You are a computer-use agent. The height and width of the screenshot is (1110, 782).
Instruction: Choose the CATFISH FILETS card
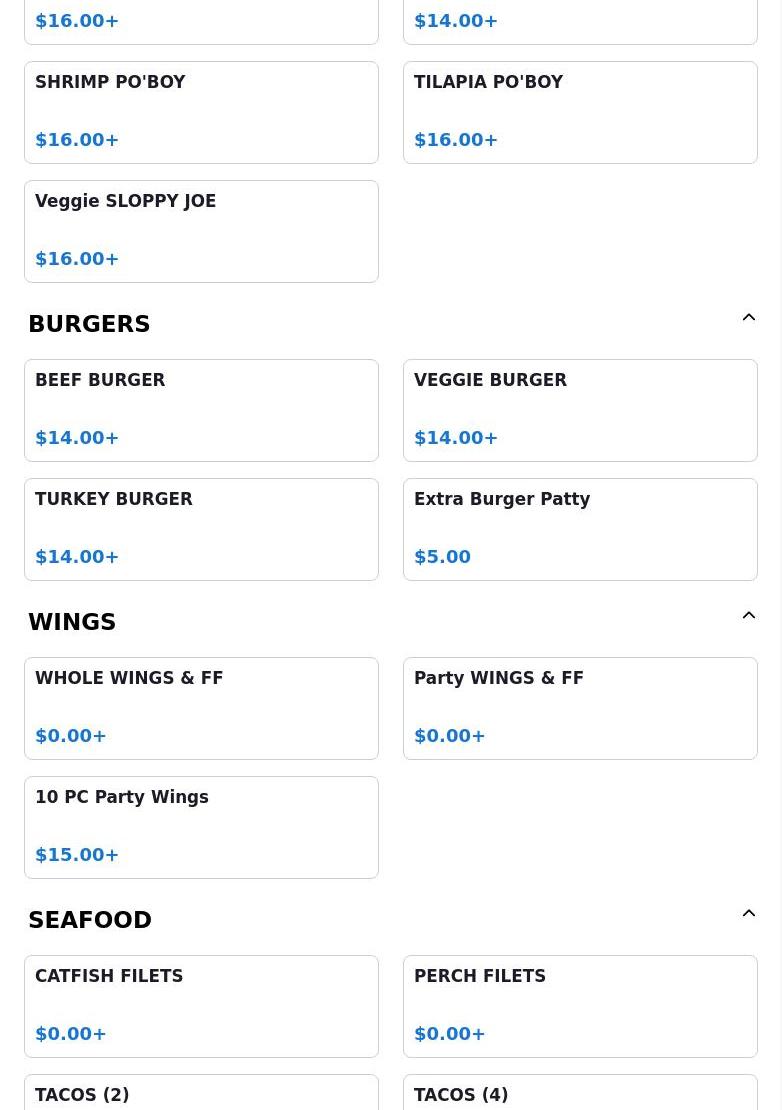point(201,1006)
